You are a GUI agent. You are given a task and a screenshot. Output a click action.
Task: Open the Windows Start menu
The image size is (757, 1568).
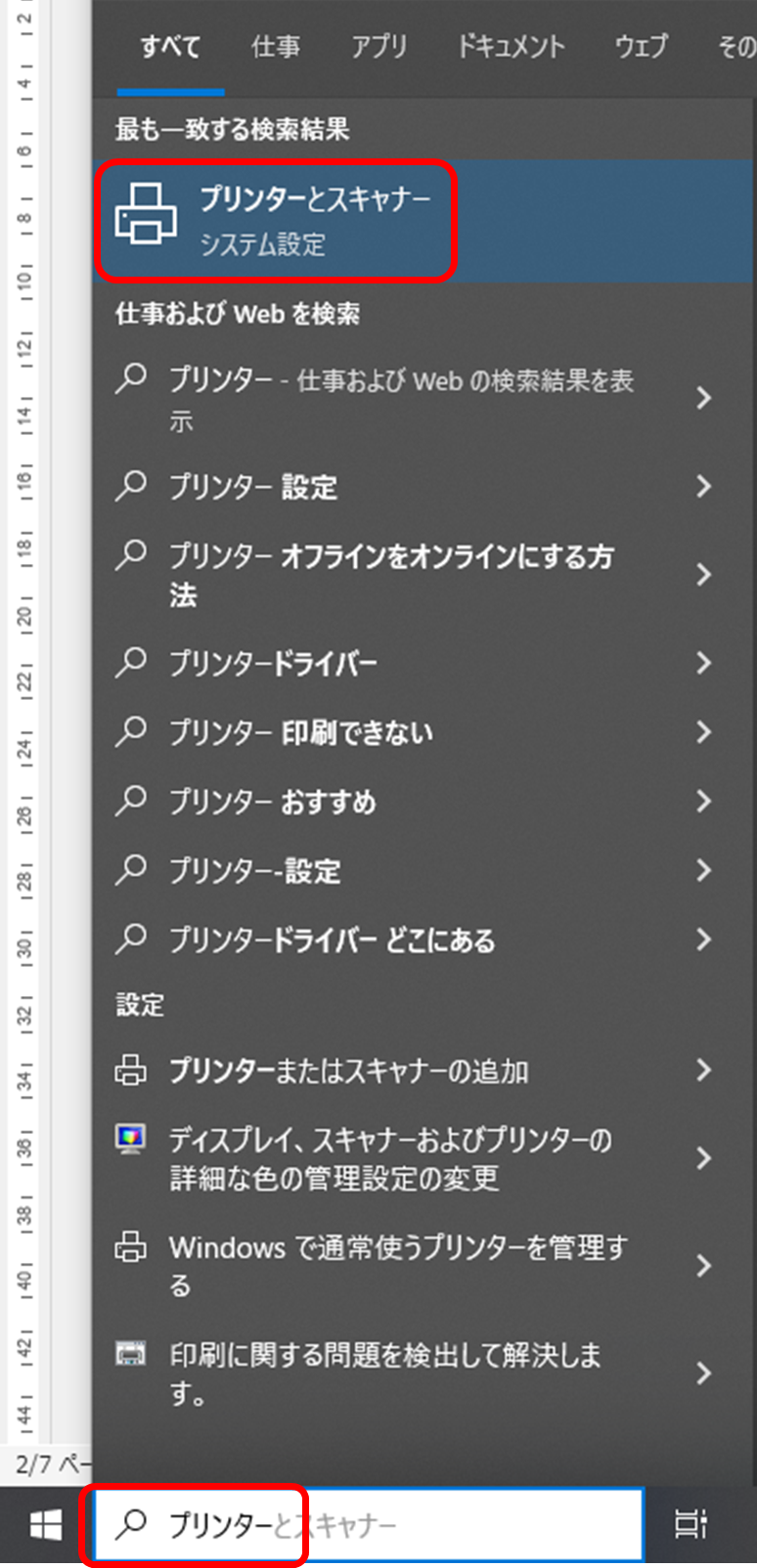point(46,1525)
